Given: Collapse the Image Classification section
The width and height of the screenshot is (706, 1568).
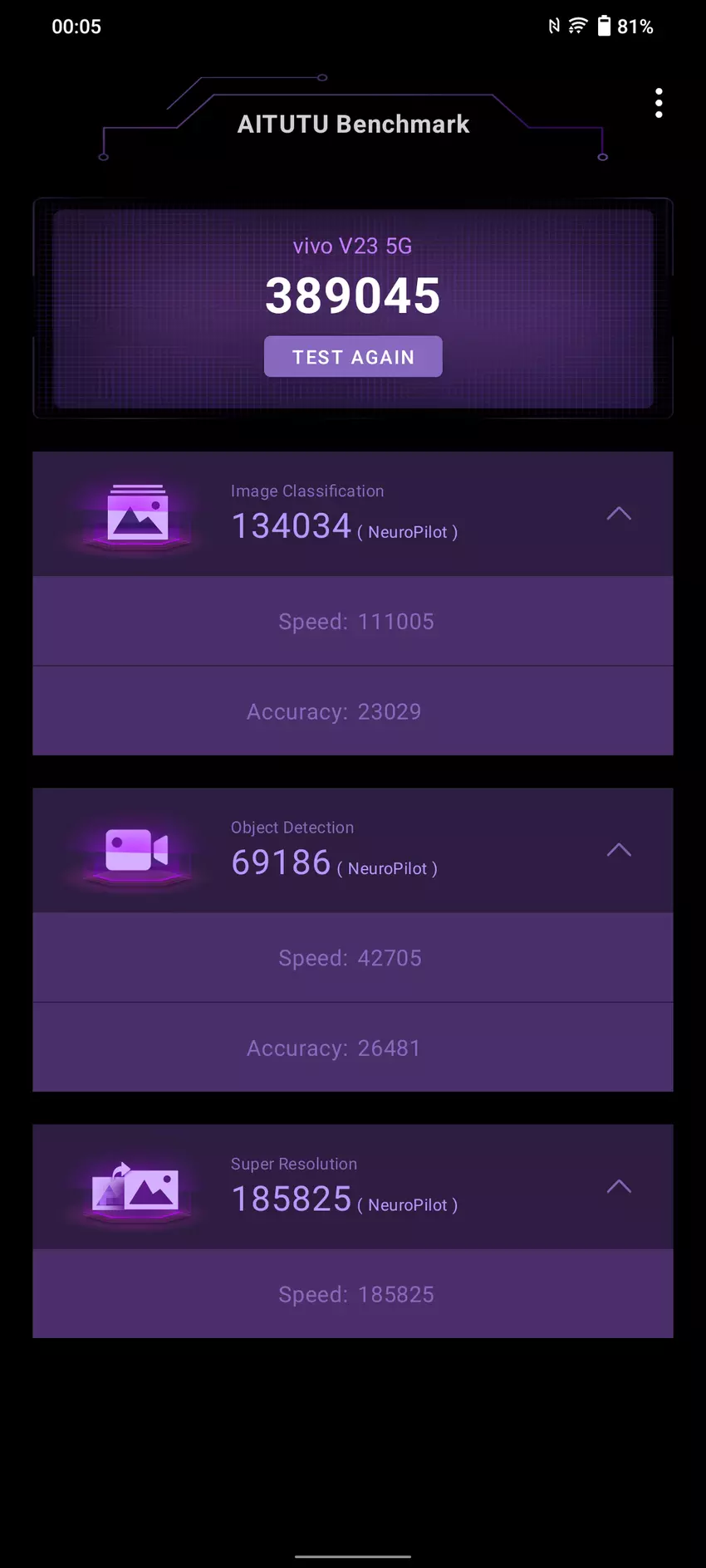Looking at the screenshot, I should pyautogui.click(x=619, y=514).
